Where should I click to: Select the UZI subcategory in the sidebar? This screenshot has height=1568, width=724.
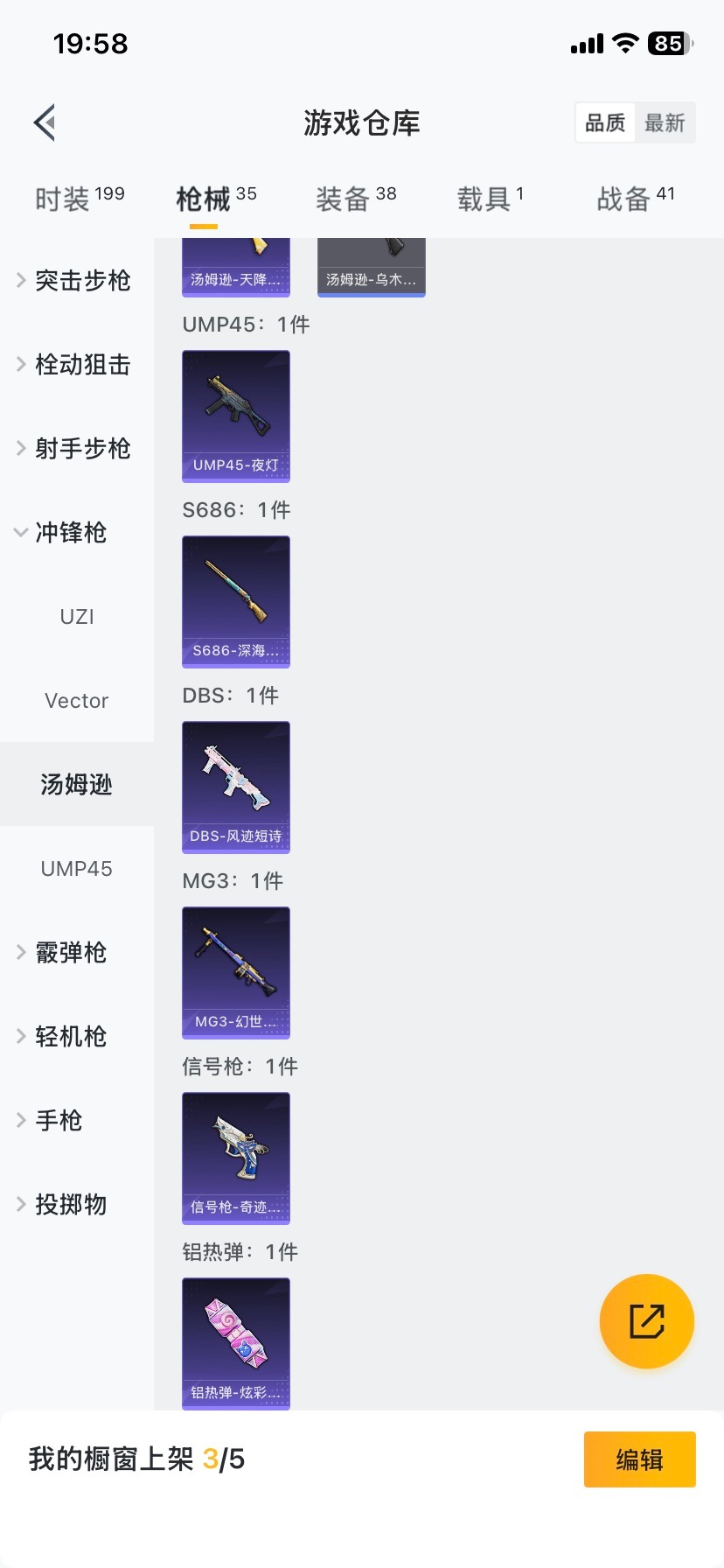point(76,616)
